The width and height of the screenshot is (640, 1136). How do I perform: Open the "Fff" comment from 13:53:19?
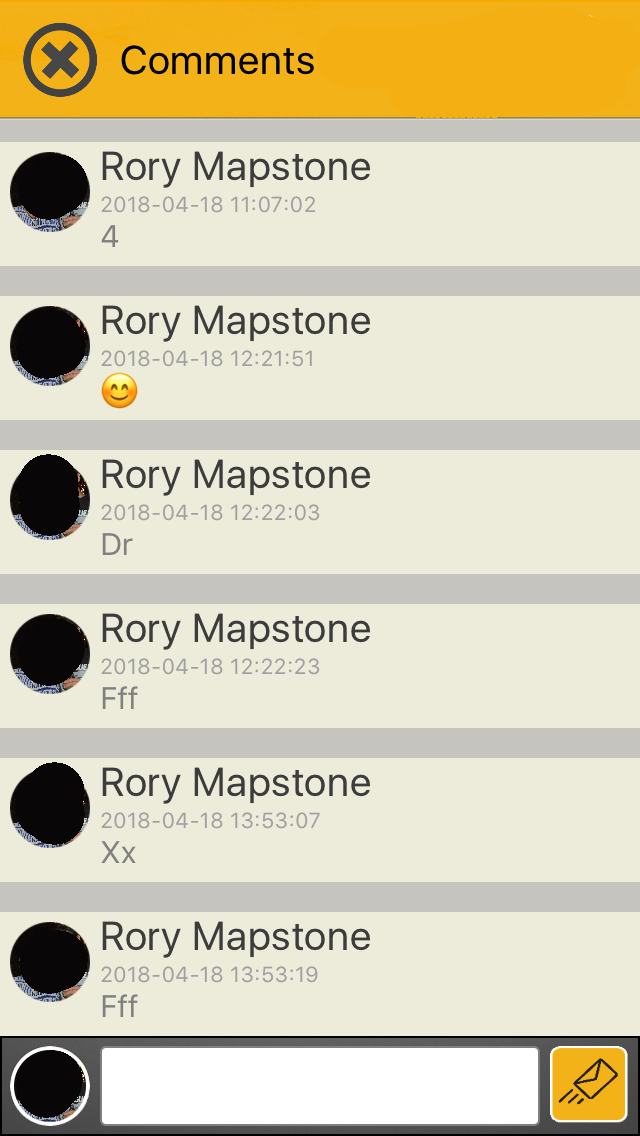pos(320,974)
